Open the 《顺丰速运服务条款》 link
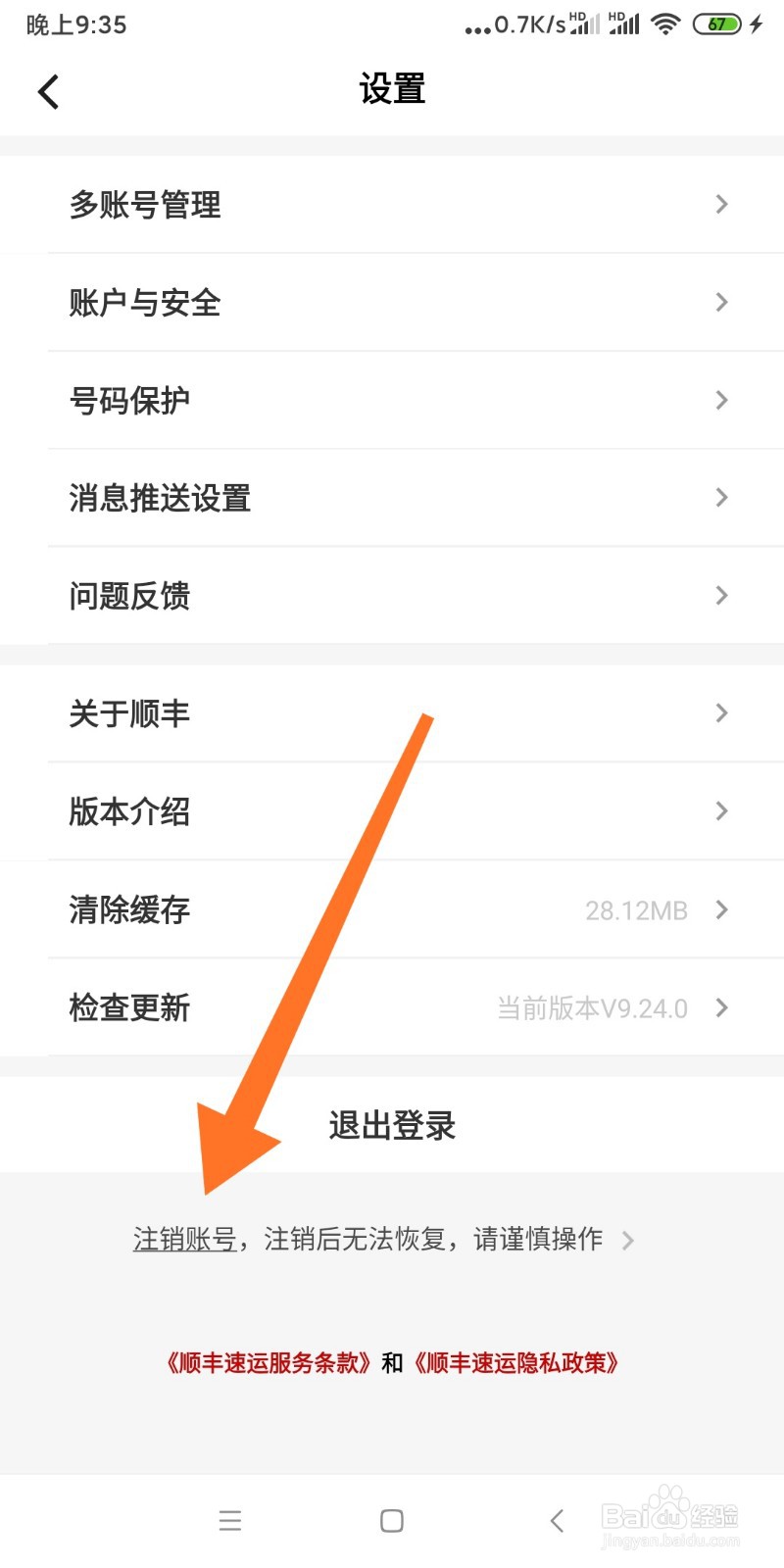This screenshot has height=1568, width=784. coord(267,1362)
